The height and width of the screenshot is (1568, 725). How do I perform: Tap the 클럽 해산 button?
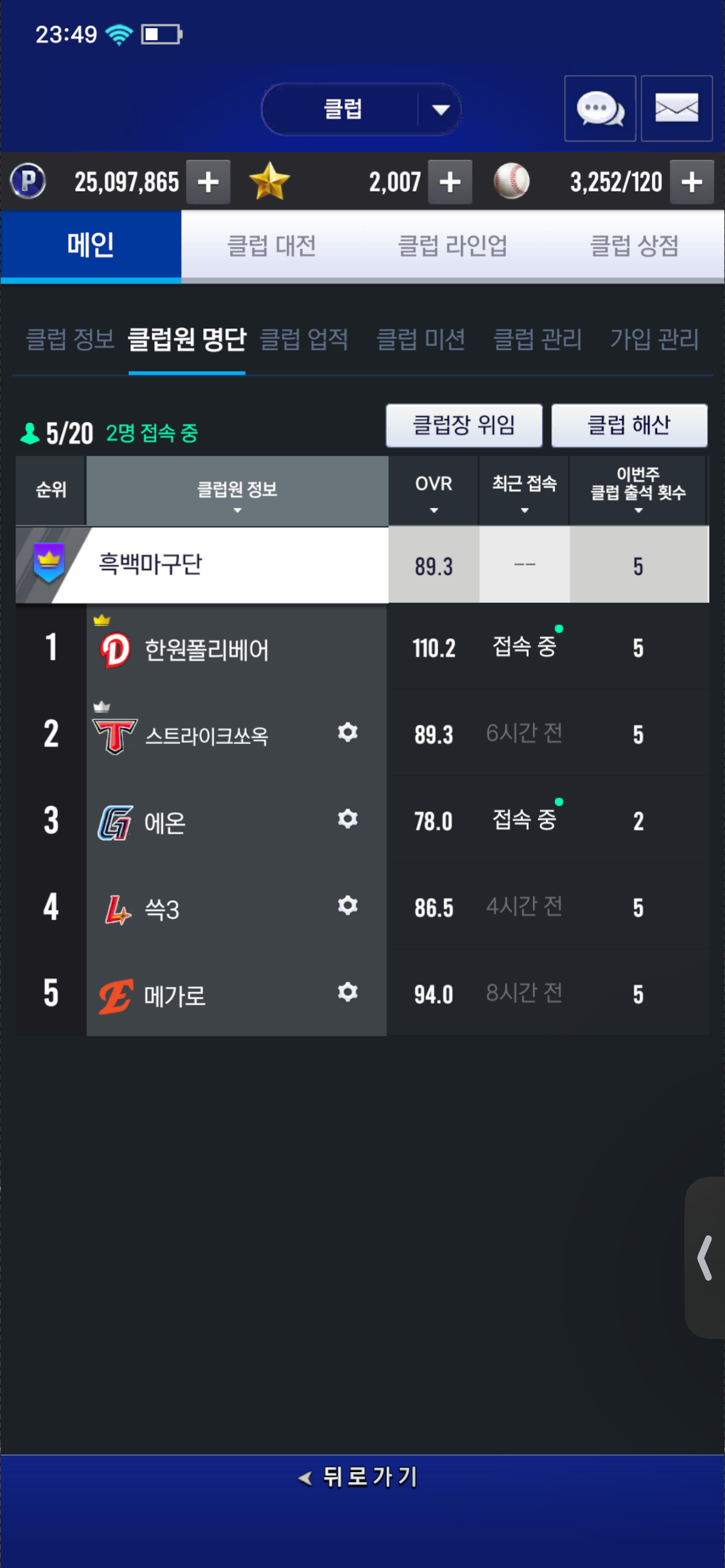point(629,425)
